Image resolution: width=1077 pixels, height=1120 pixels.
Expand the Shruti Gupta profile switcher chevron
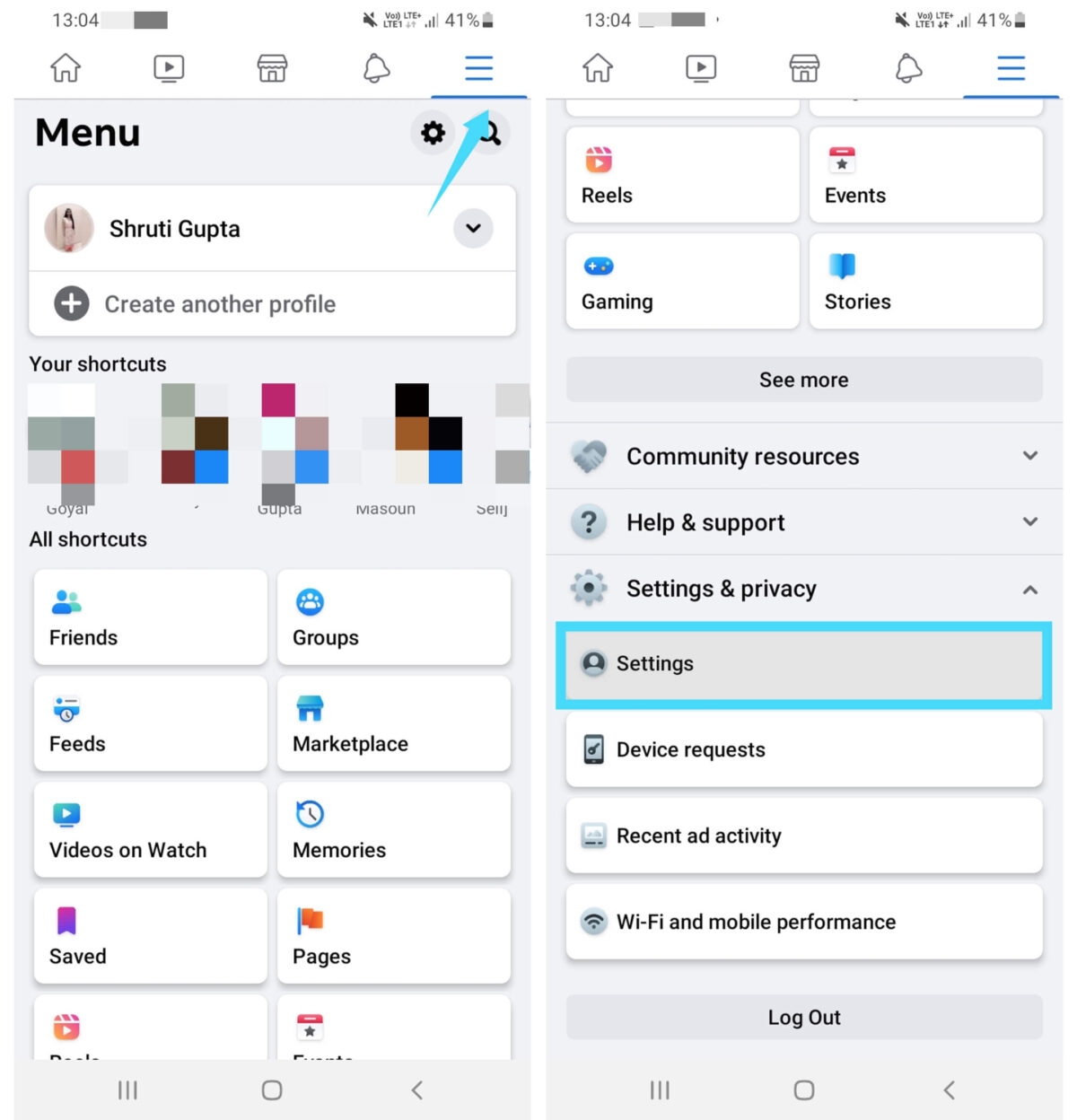click(x=473, y=228)
